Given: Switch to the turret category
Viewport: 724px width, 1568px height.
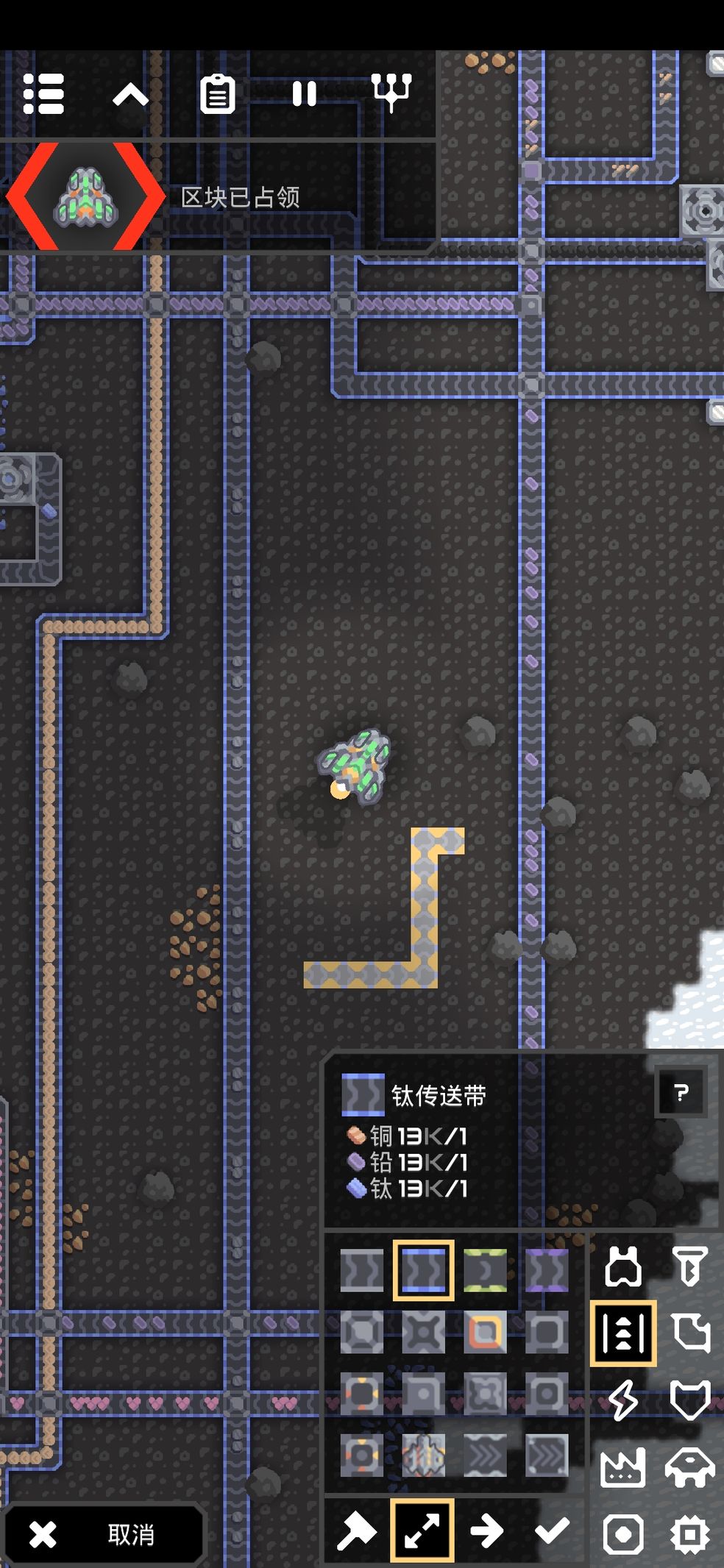Looking at the screenshot, I should 623,1266.
